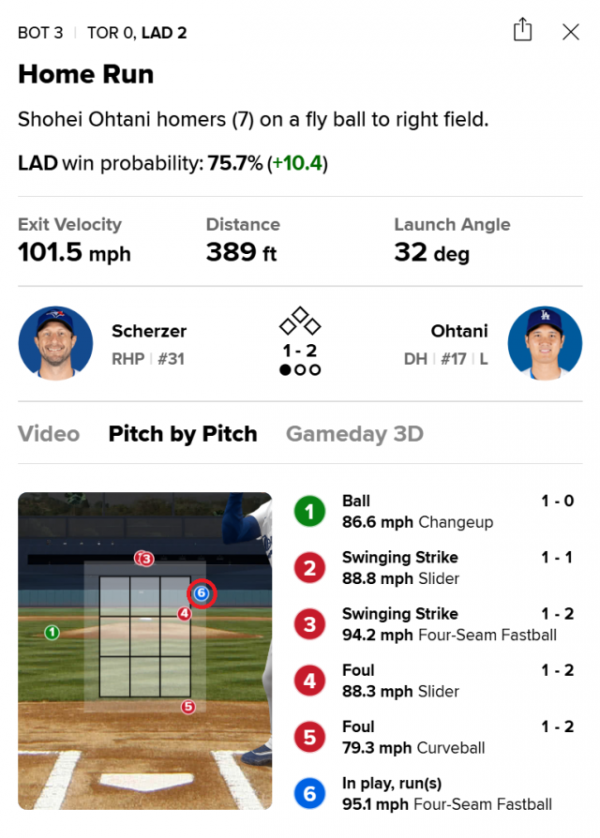
Task: Close the home run details panel
Action: click(571, 32)
